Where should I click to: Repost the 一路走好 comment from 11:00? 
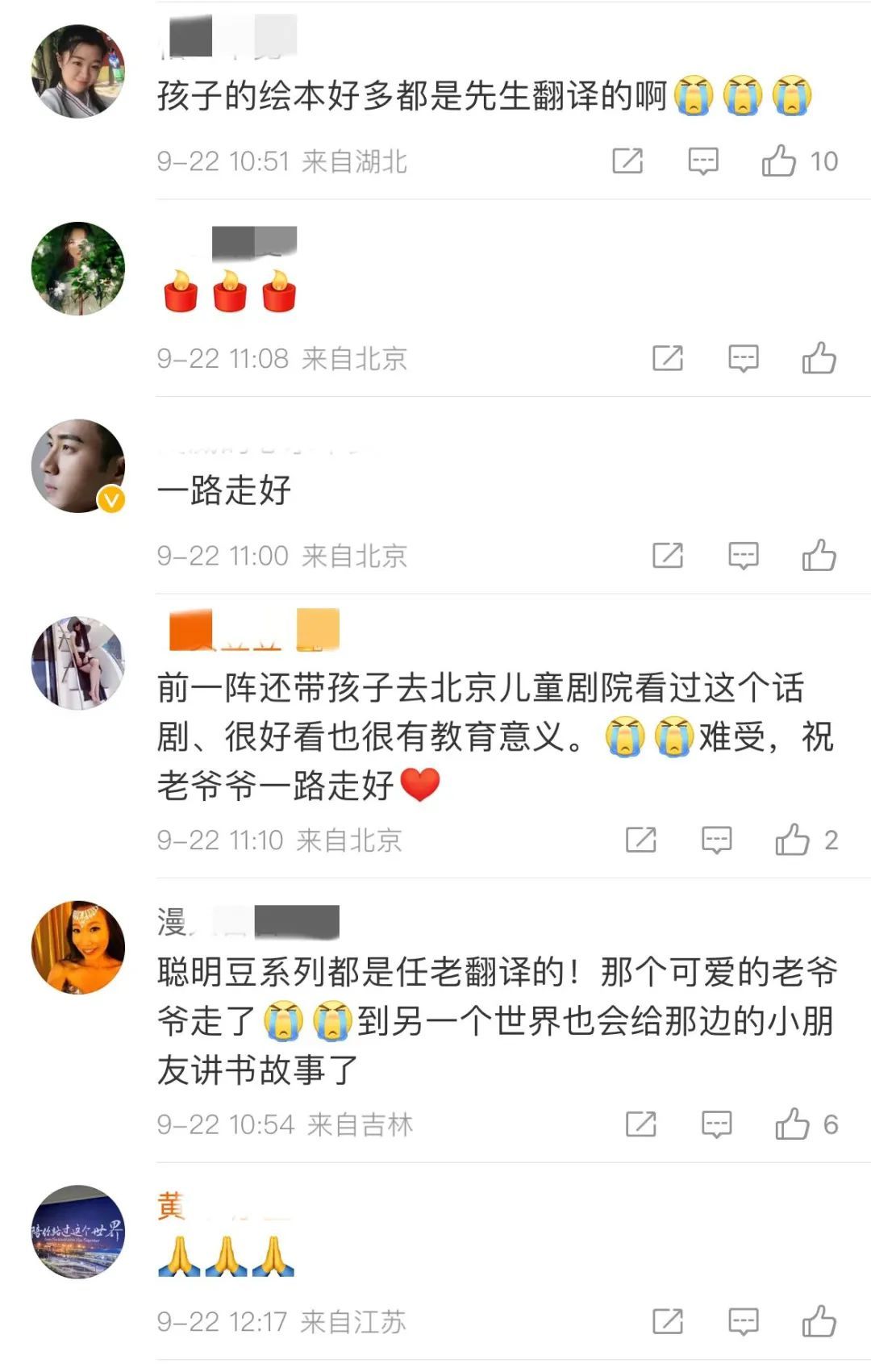point(667,556)
